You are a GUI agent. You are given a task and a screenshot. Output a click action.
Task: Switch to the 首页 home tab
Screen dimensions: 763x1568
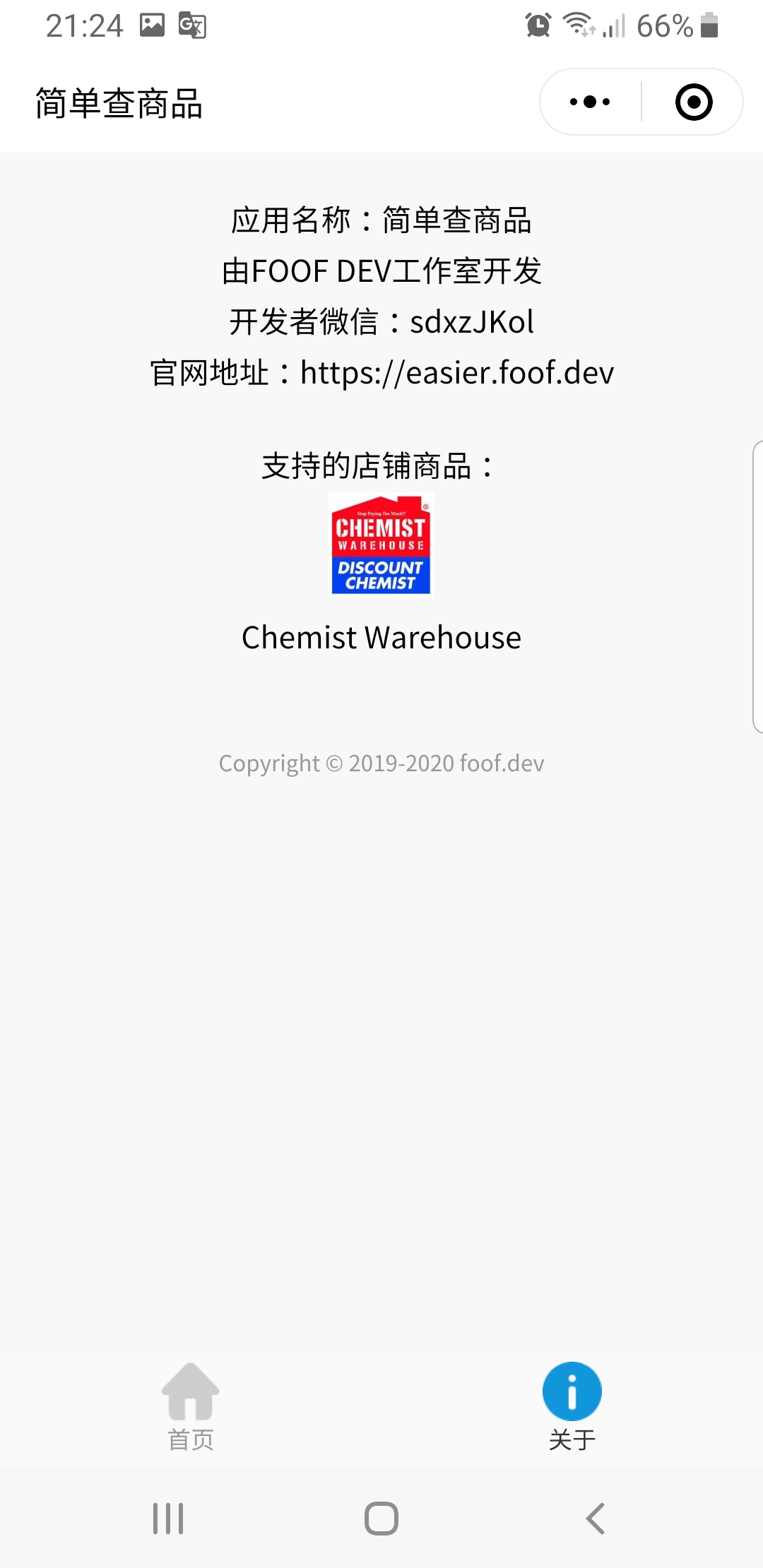[x=191, y=1407]
